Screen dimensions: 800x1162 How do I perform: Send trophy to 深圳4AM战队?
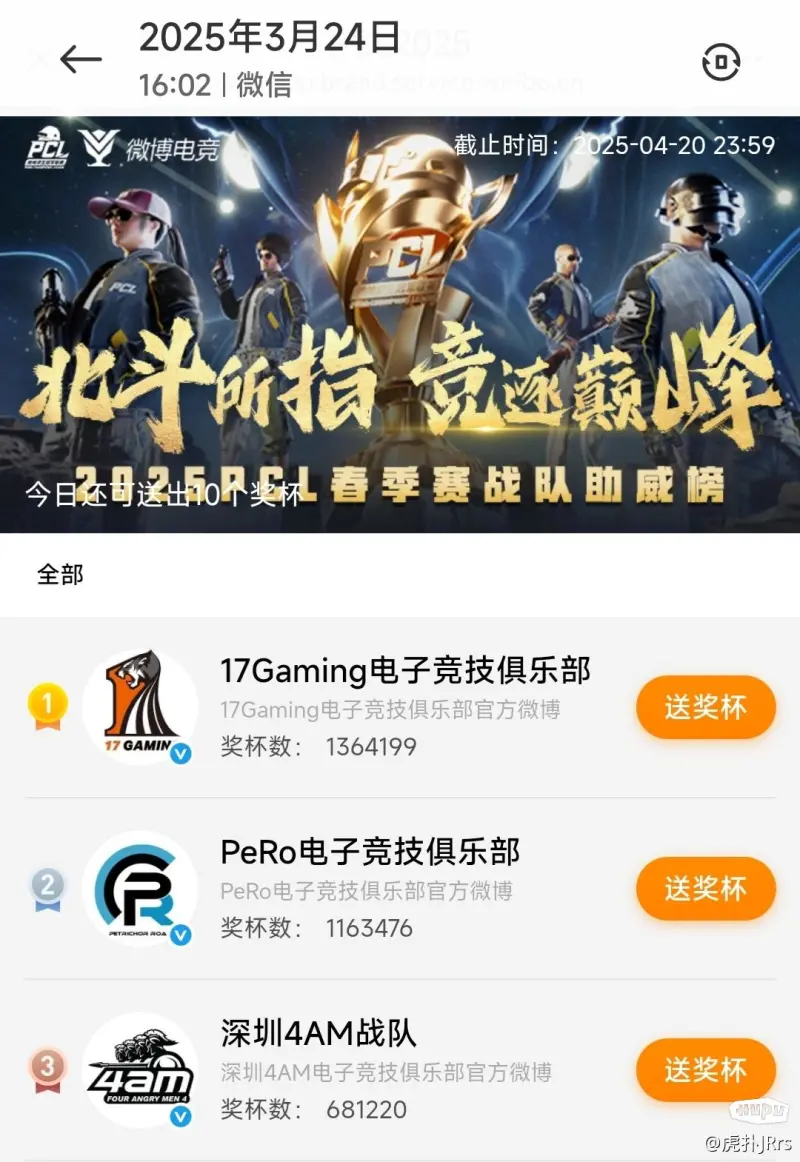705,1069
